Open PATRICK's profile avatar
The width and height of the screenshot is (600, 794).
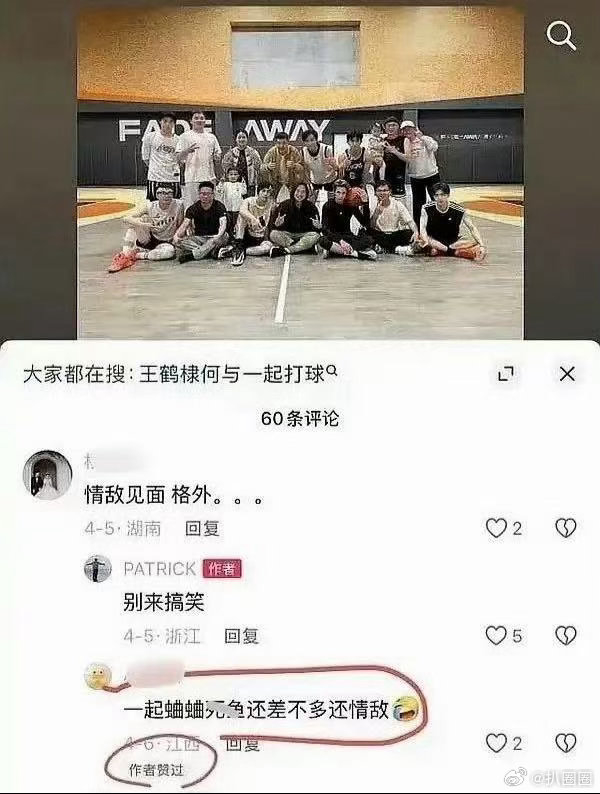[x=98, y=569]
